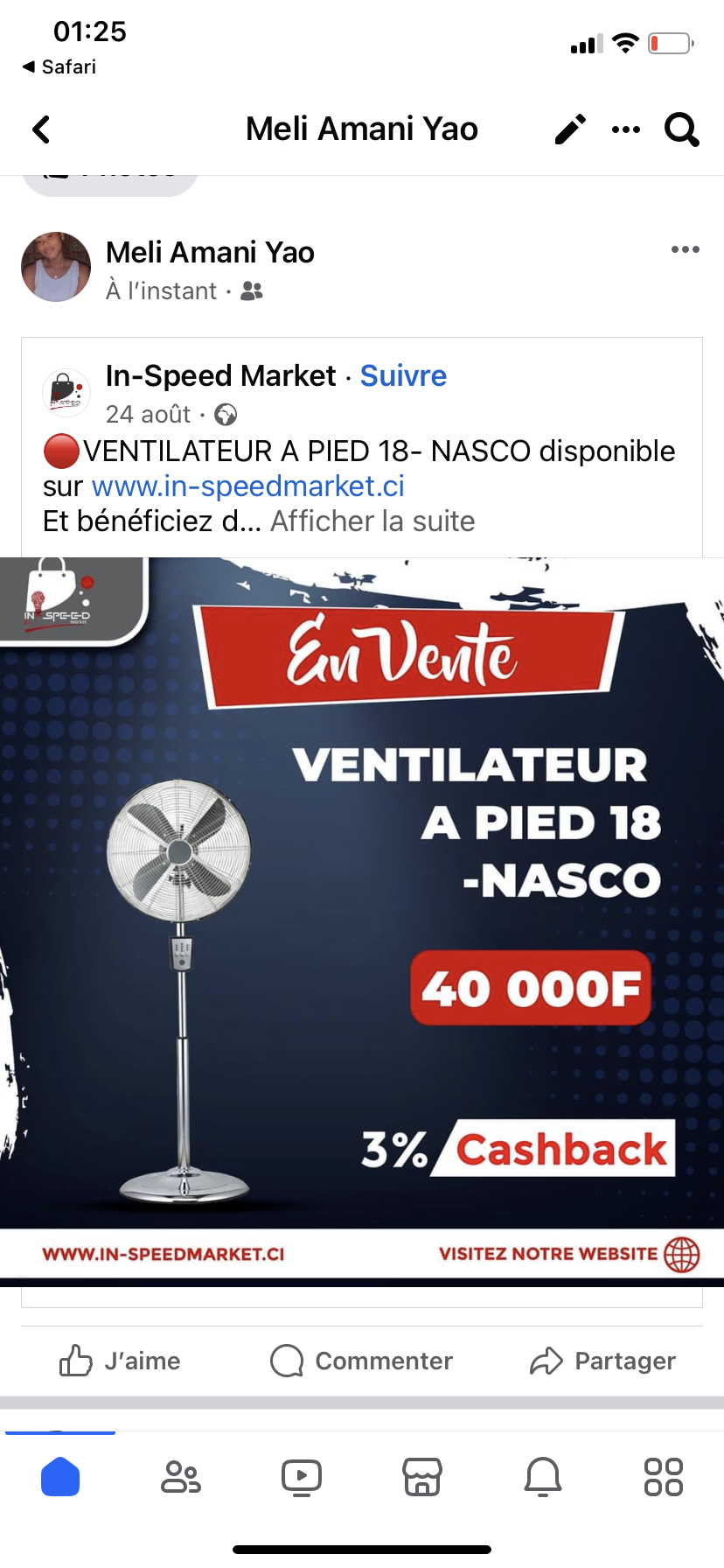
Task: Open post options for Meli Amani Yao's post
Action: coord(685,250)
